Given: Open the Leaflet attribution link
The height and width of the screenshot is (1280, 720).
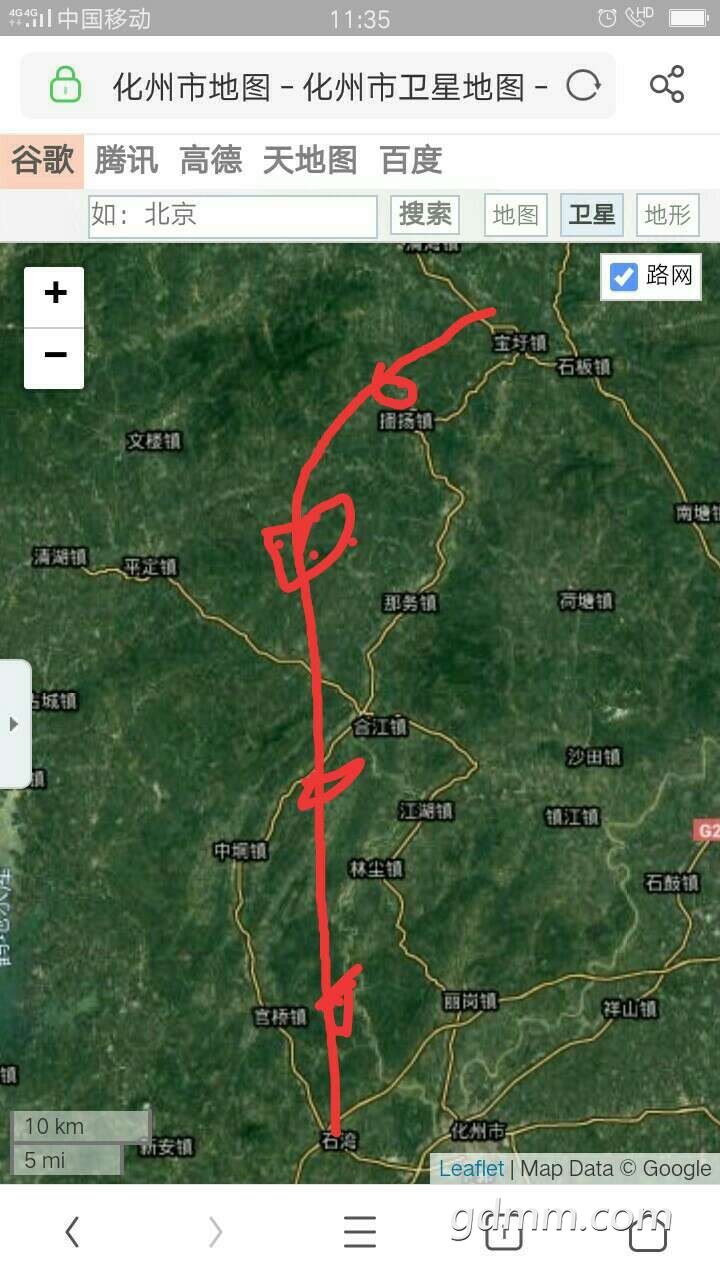Looking at the screenshot, I should point(471,1168).
